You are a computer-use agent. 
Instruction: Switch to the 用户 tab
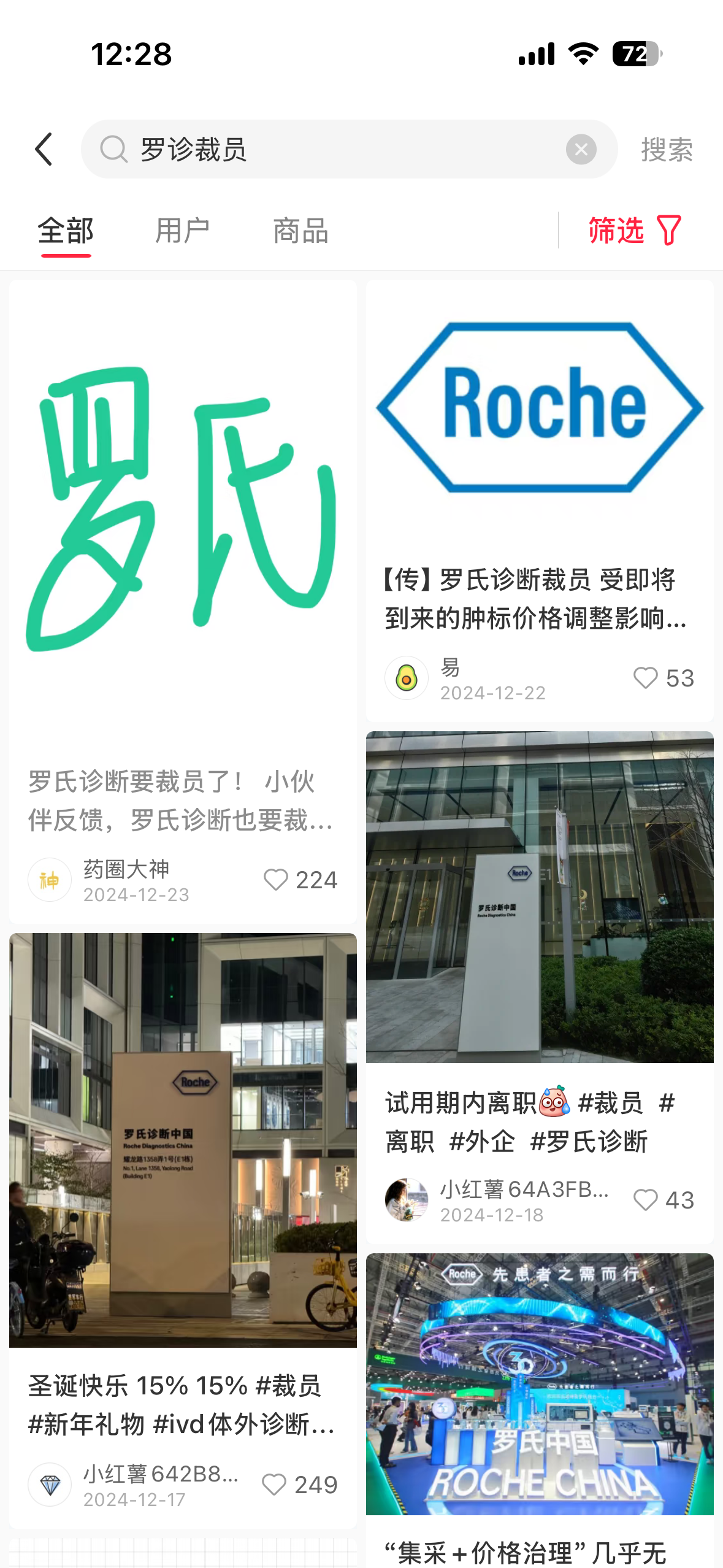click(182, 231)
